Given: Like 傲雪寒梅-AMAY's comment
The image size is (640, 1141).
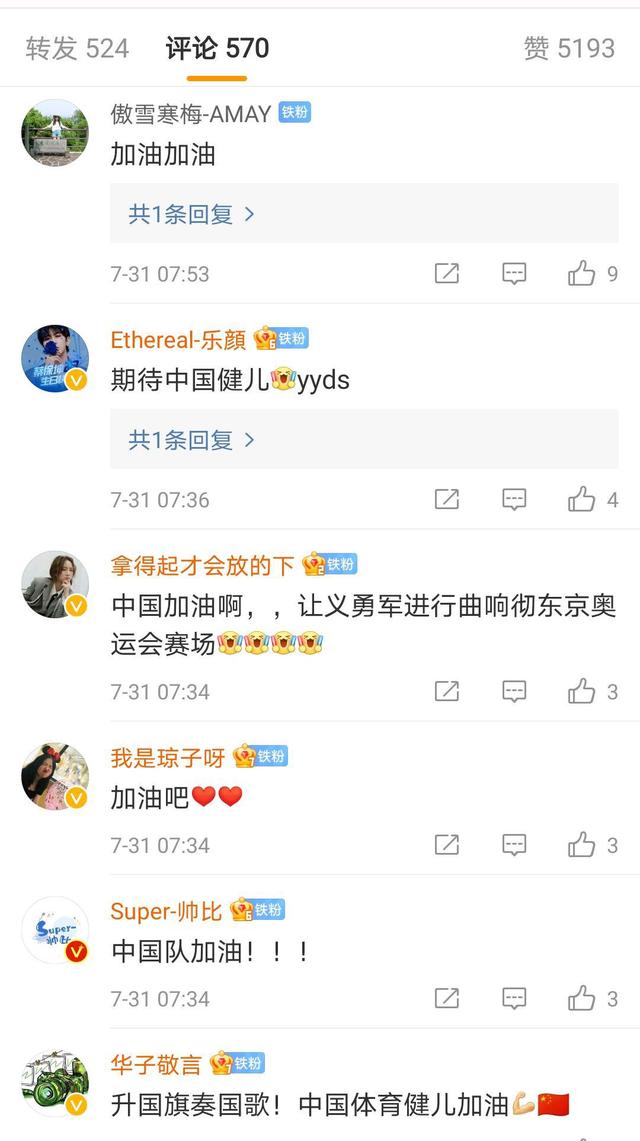Looking at the screenshot, I should (582, 273).
